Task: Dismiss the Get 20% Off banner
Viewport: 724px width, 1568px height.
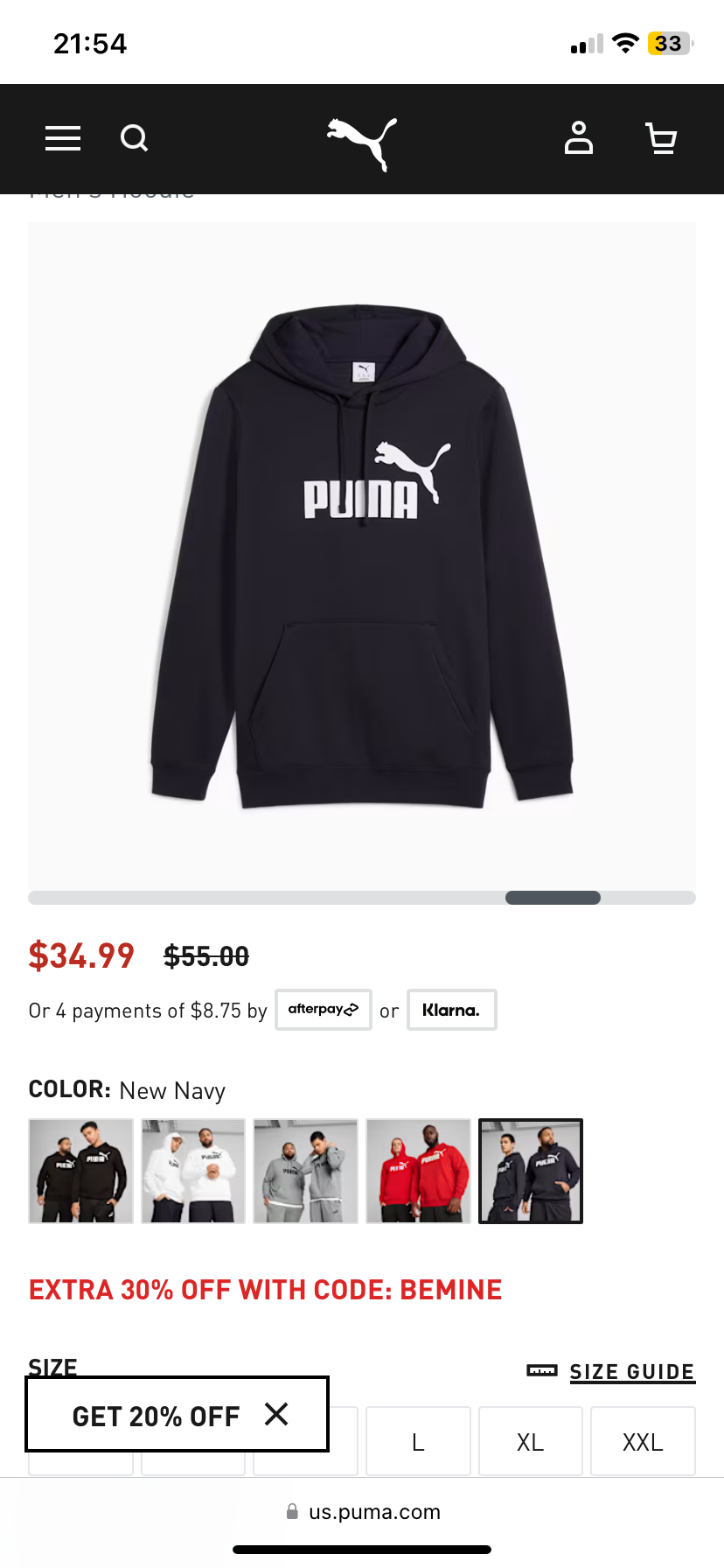Action: point(276,1414)
